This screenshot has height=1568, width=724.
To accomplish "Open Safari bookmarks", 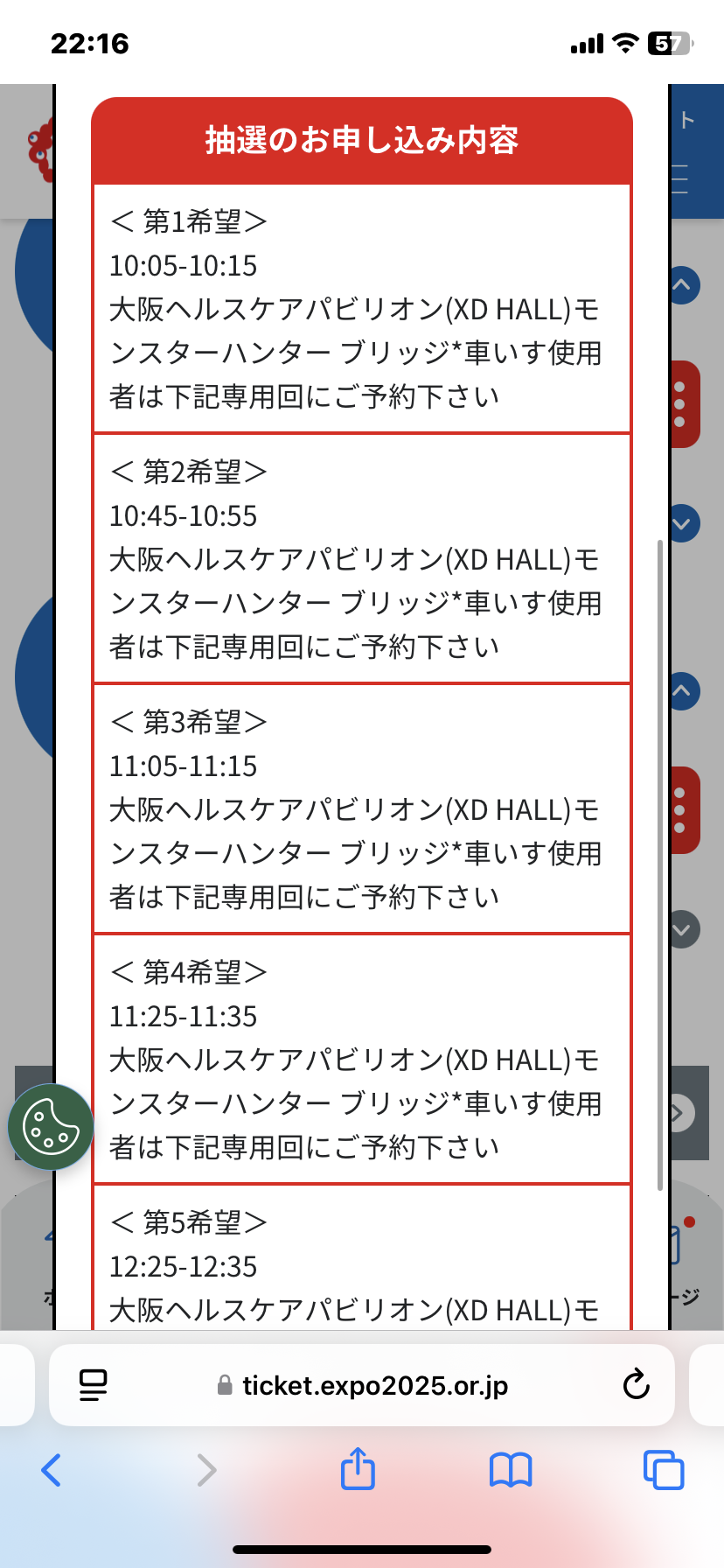I will click(511, 1470).
